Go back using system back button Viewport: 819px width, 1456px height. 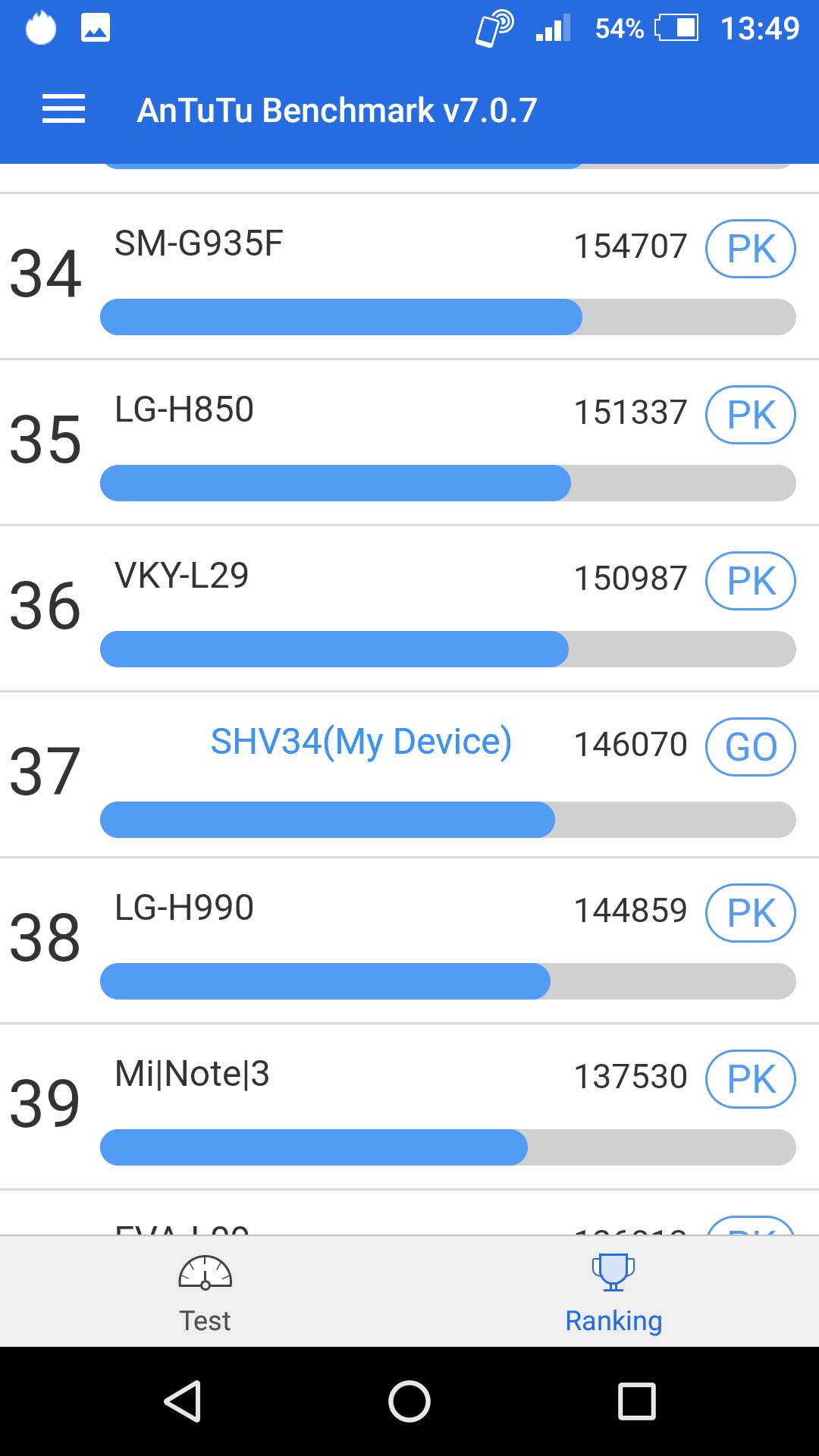pyautogui.click(x=183, y=1401)
